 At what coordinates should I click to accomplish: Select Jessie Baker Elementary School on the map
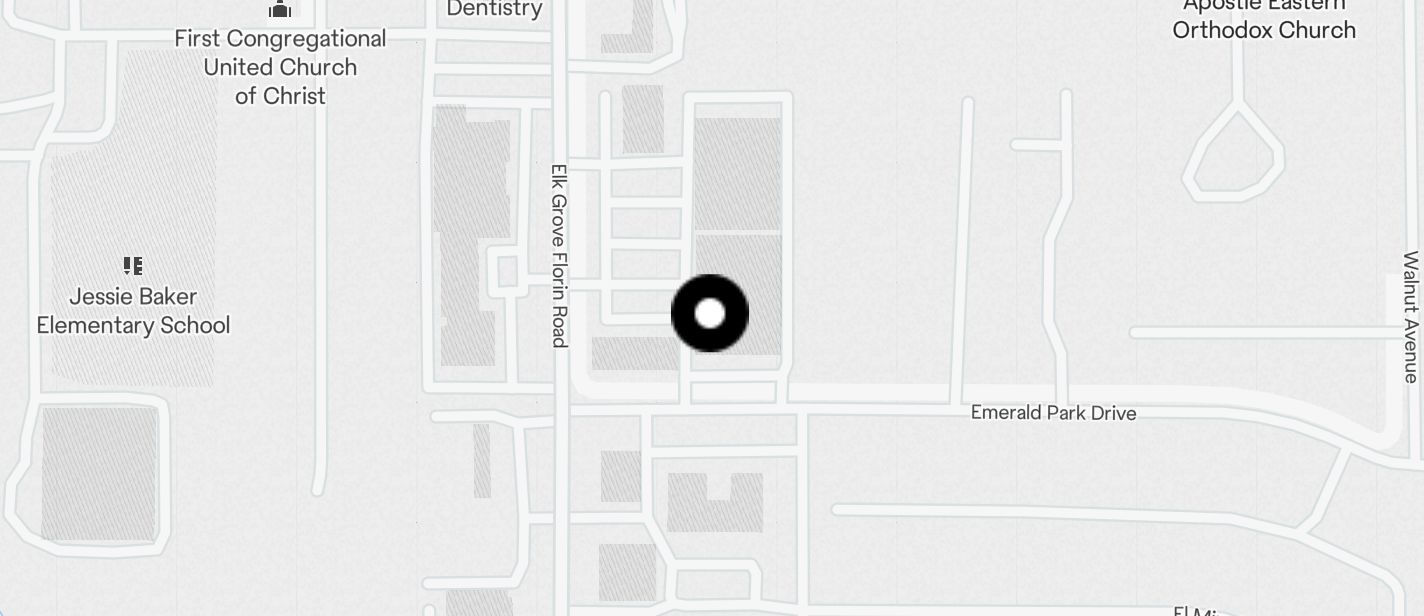(133, 267)
